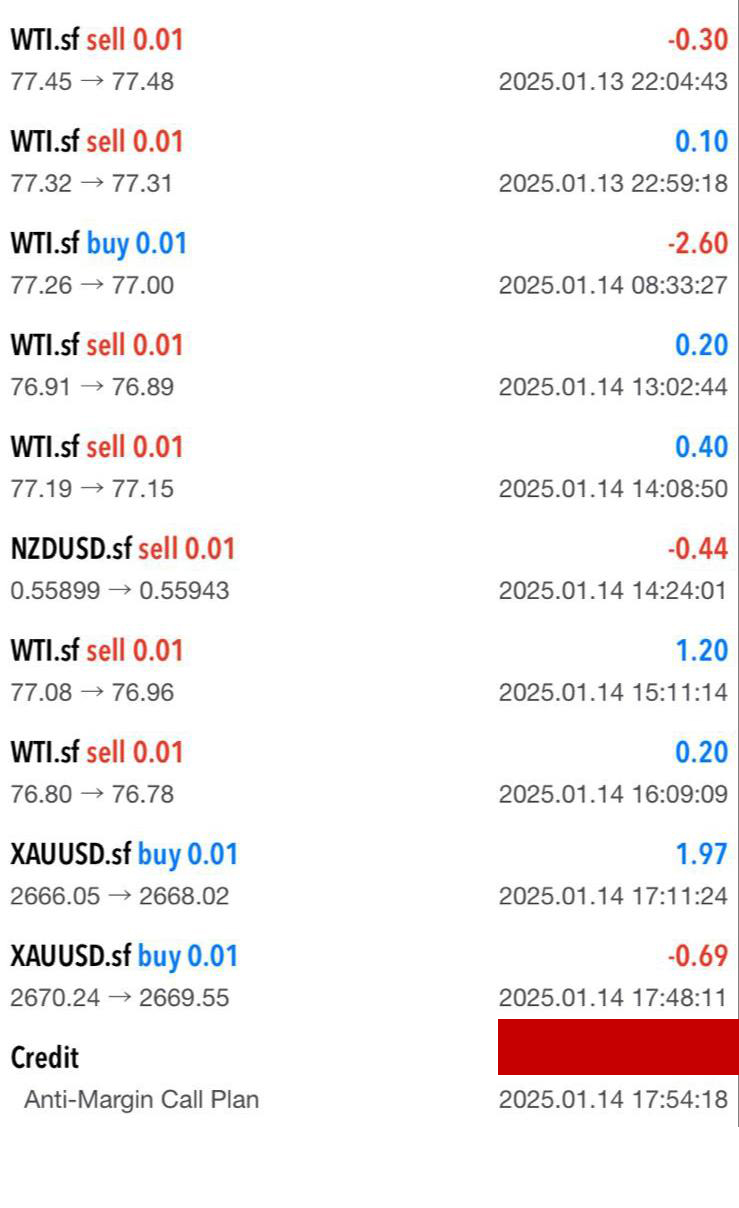Expand the WTI.sf sell 77.19 → 77.15 trade
739x1208 pixels.
pyautogui.click(x=369, y=467)
